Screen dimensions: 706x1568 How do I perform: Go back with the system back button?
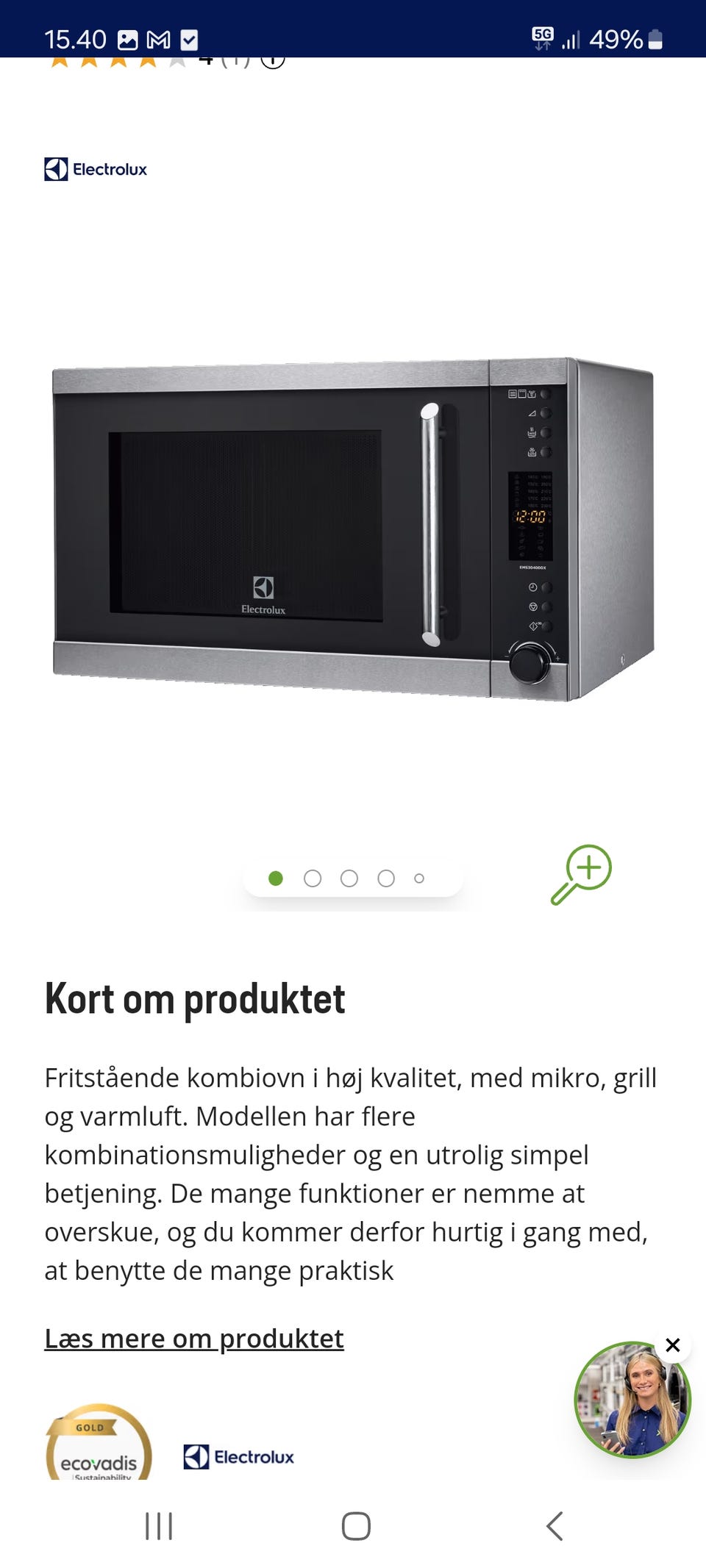pos(555,1526)
